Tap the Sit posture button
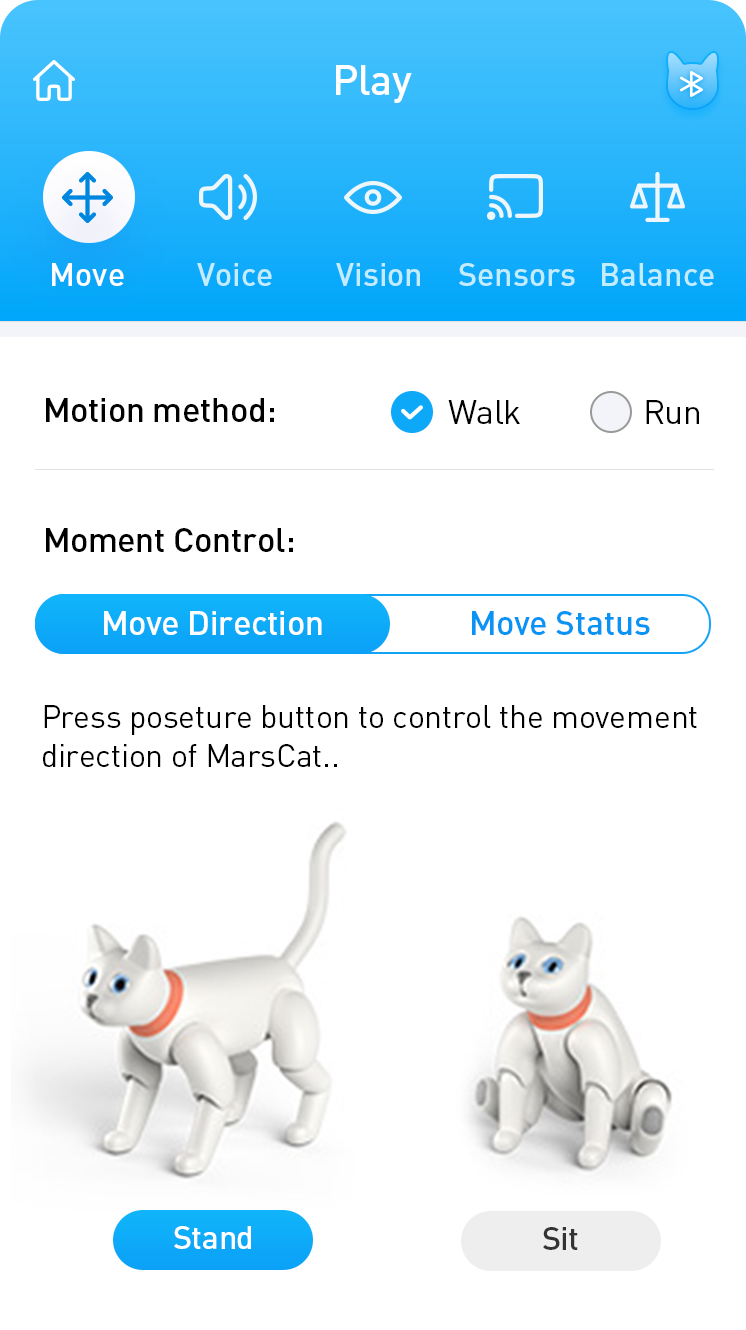Screen dimensions: 746x1330 point(560,1240)
